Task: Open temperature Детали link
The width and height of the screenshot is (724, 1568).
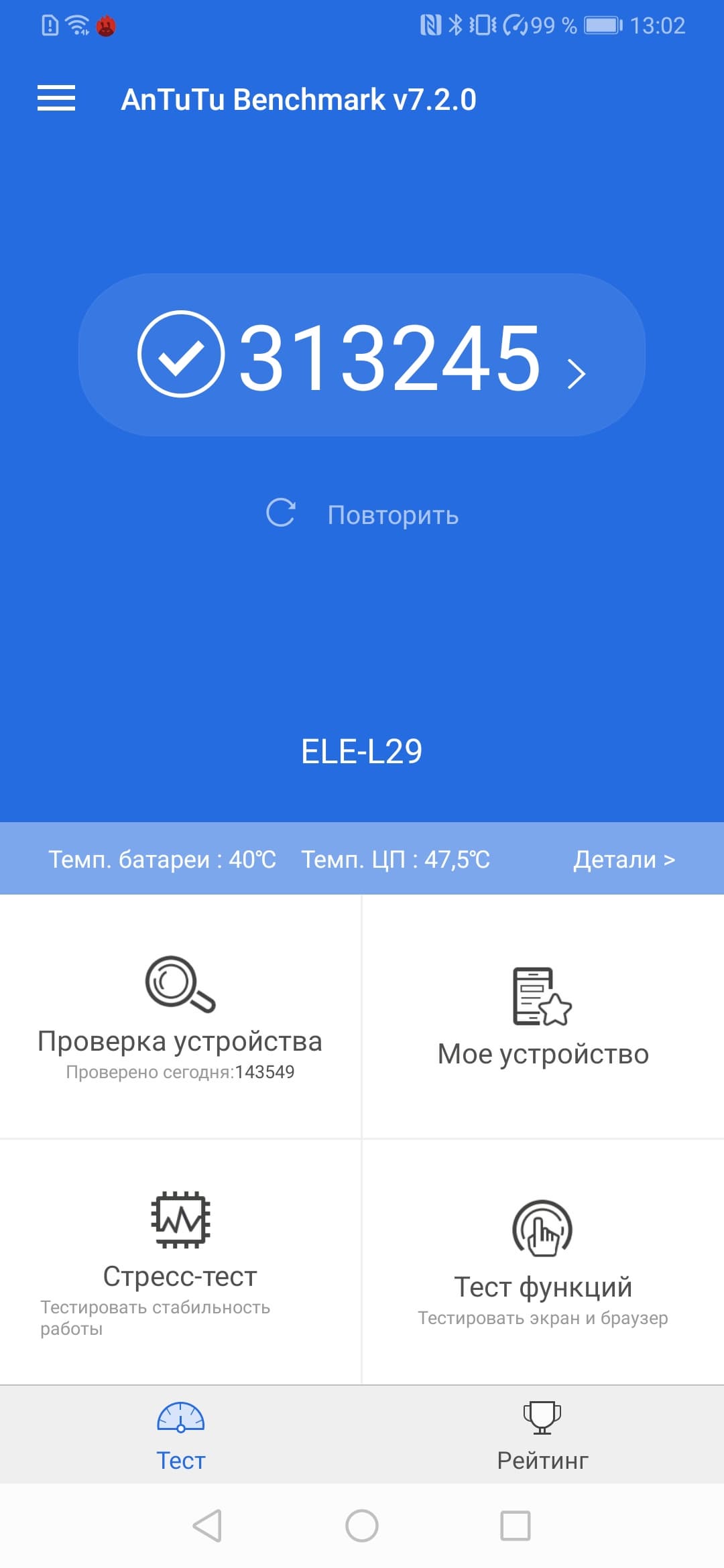Action: pyautogui.click(x=623, y=859)
